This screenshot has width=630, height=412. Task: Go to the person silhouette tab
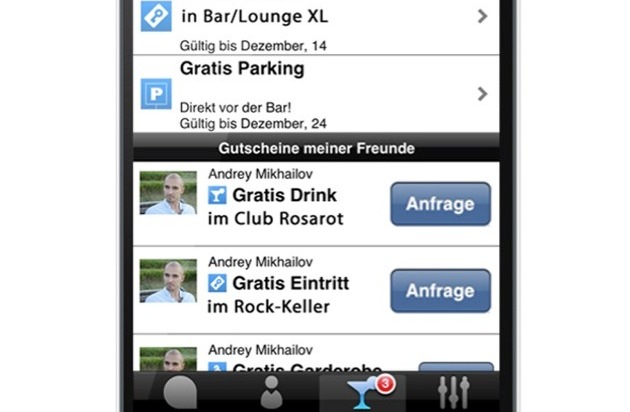(x=272, y=393)
